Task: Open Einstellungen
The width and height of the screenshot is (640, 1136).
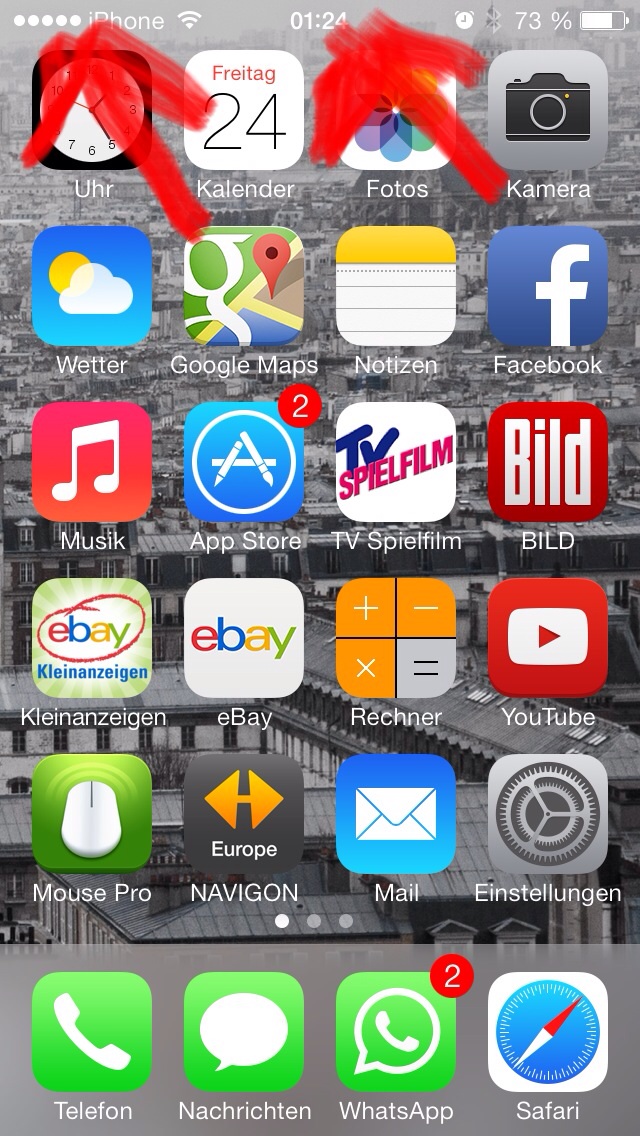Action: (548, 814)
